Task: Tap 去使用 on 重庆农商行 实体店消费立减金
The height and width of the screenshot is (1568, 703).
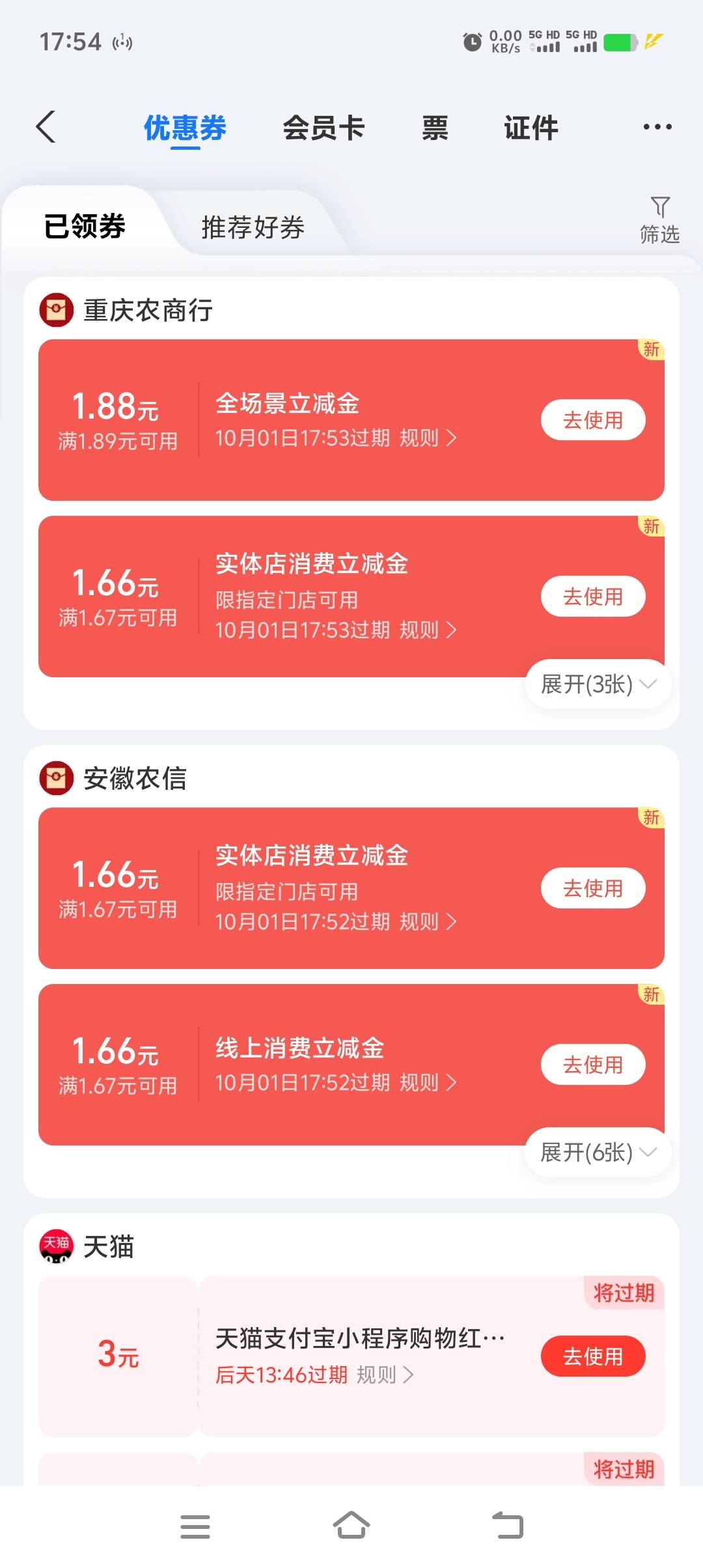Action: (x=593, y=596)
